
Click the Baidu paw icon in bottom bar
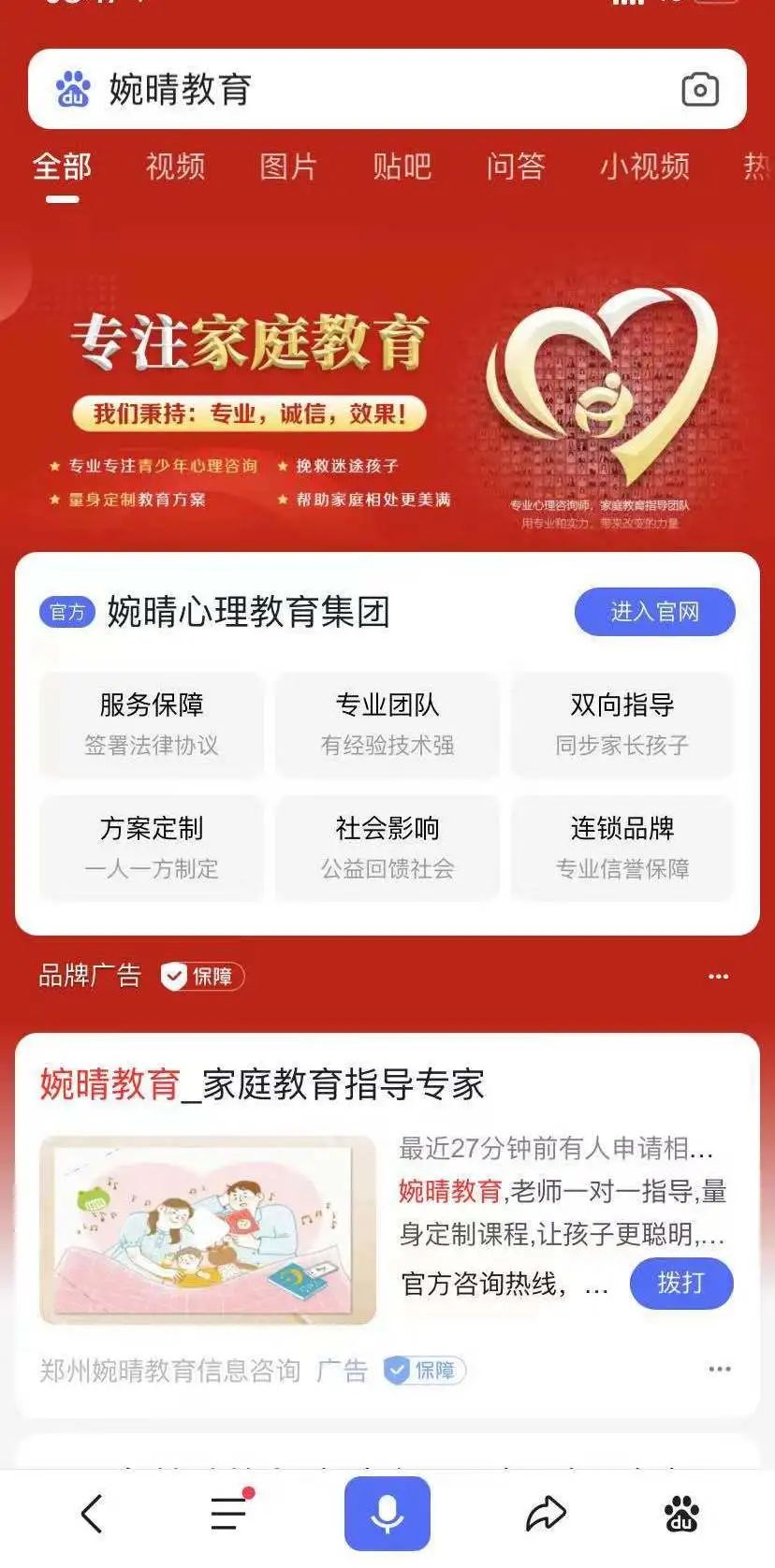[x=680, y=1514]
